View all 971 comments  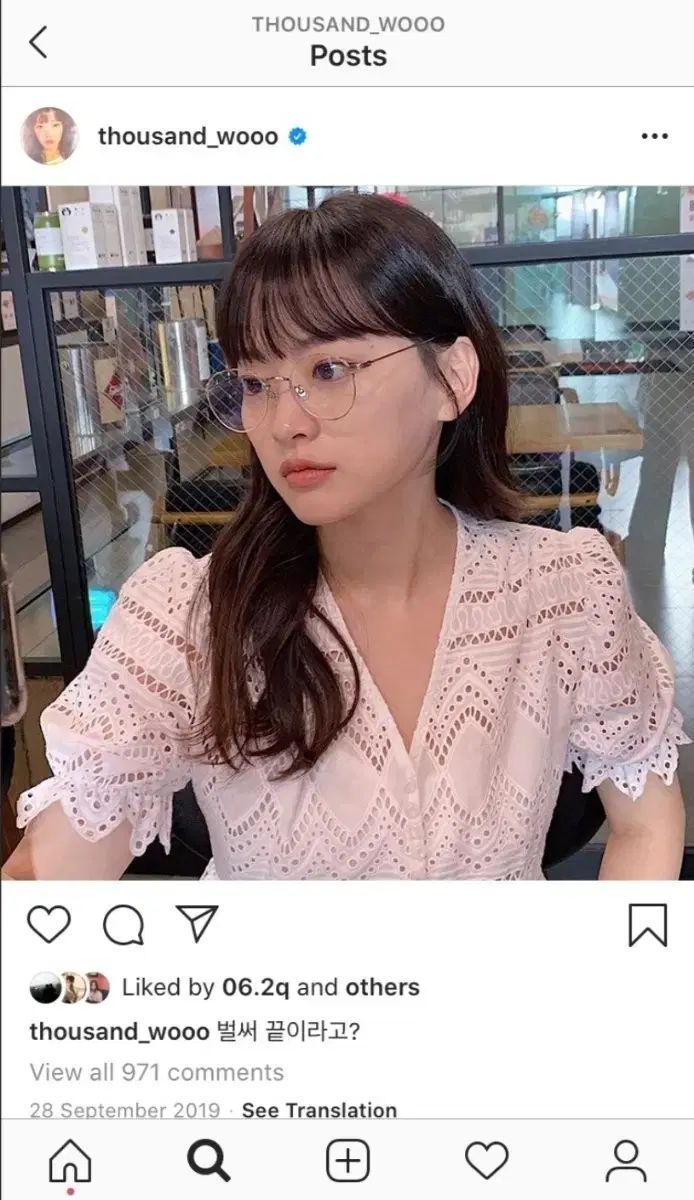(x=157, y=1072)
